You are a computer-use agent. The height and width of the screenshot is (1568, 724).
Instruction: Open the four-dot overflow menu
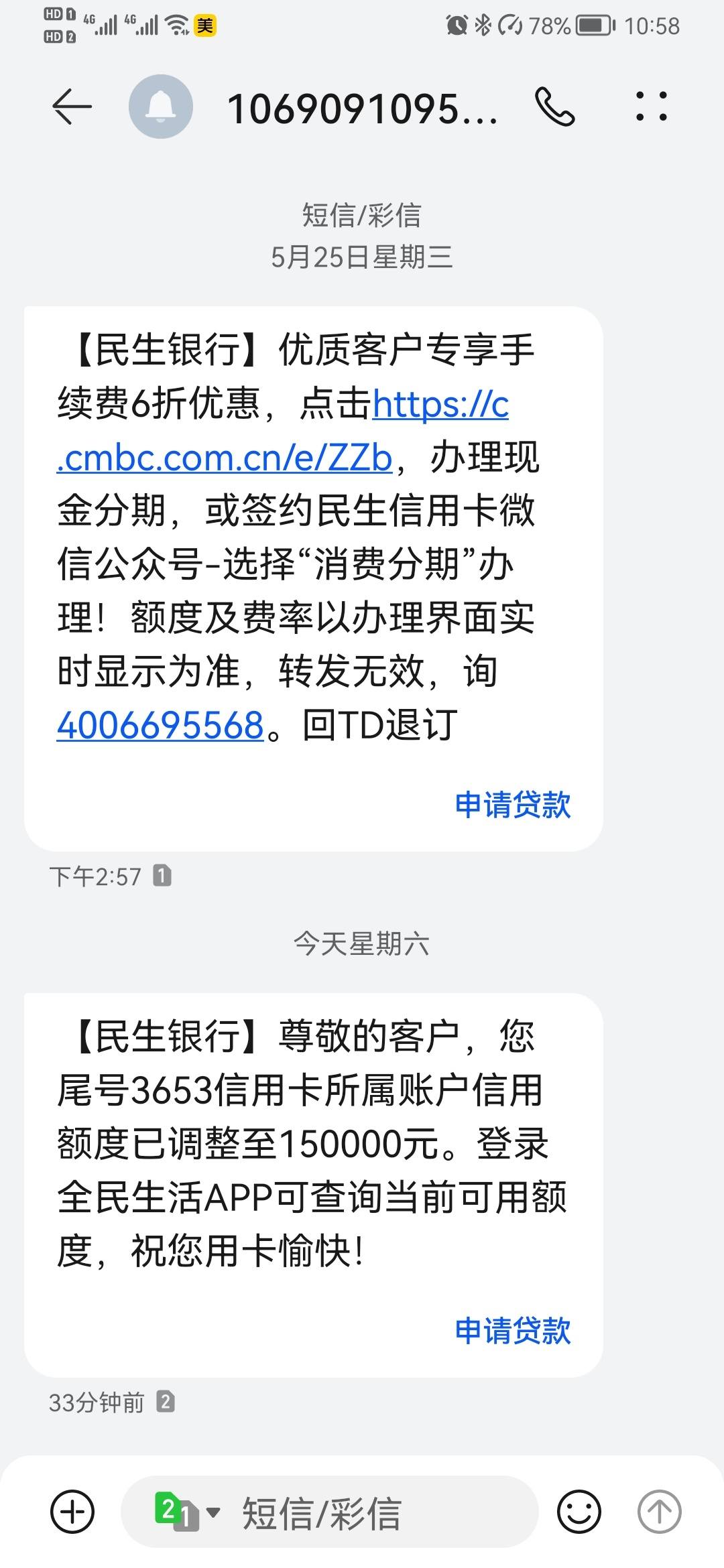(x=652, y=107)
